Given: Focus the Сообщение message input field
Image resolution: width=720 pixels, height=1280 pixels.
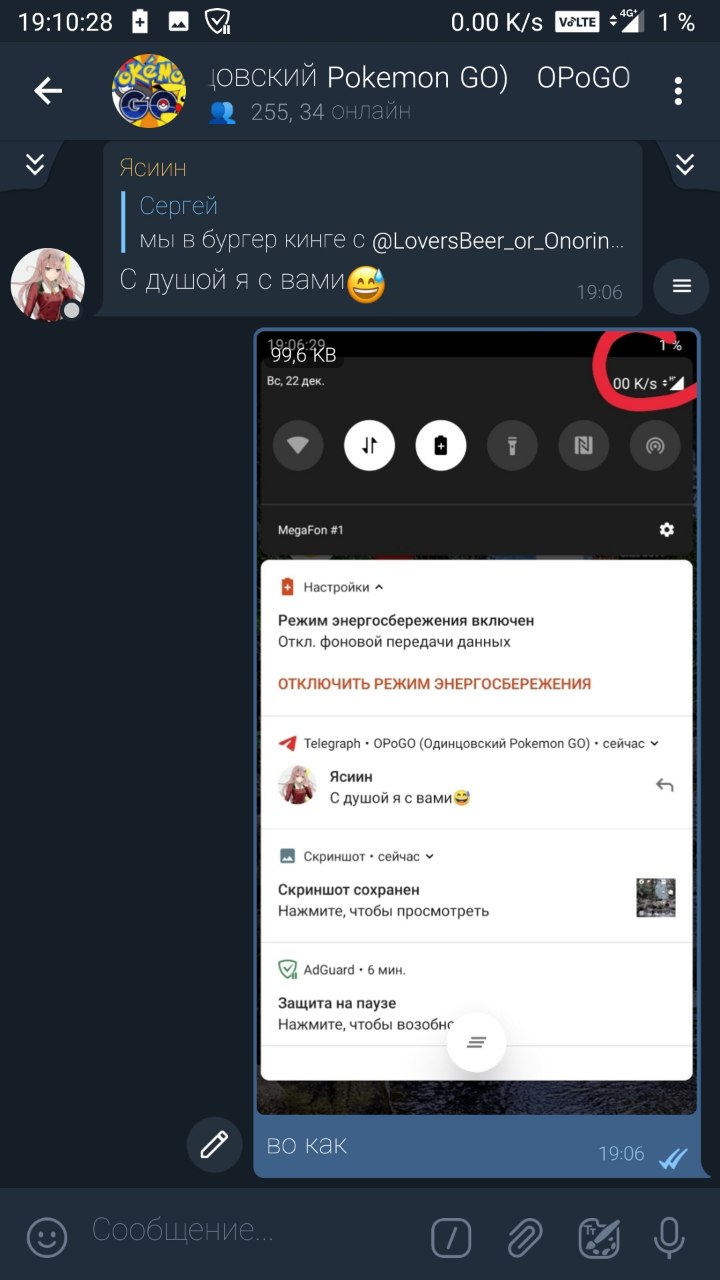Looking at the screenshot, I should 250,1231.
